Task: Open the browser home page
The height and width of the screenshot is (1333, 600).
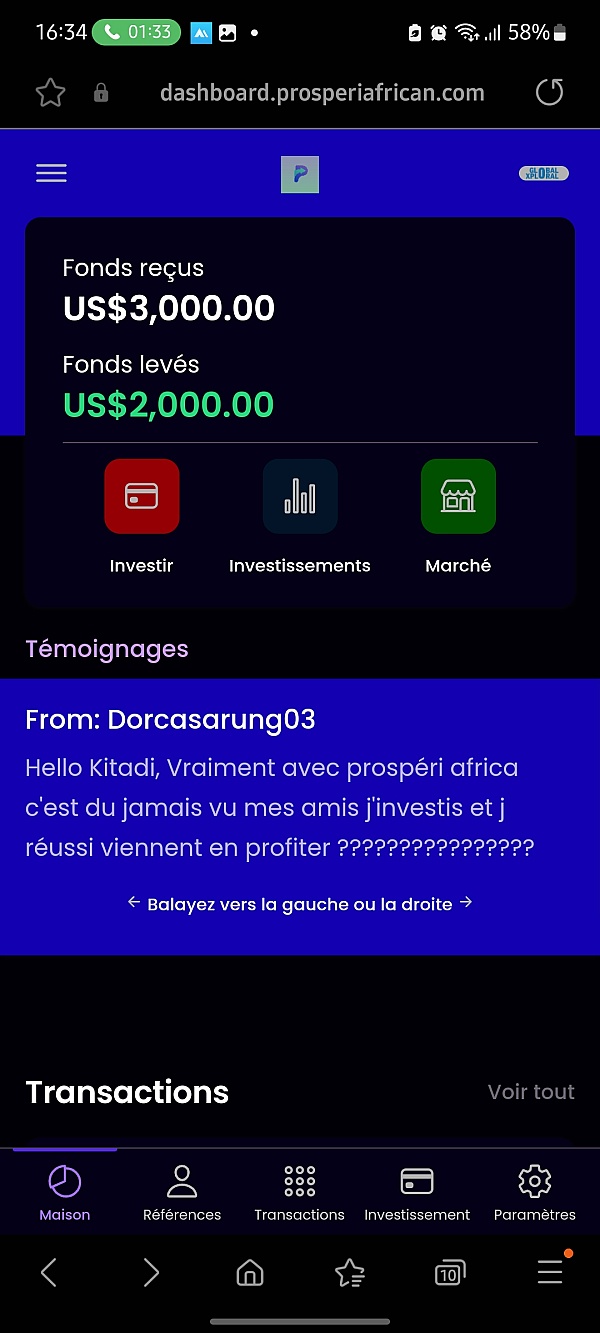Action: pyautogui.click(x=249, y=1272)
